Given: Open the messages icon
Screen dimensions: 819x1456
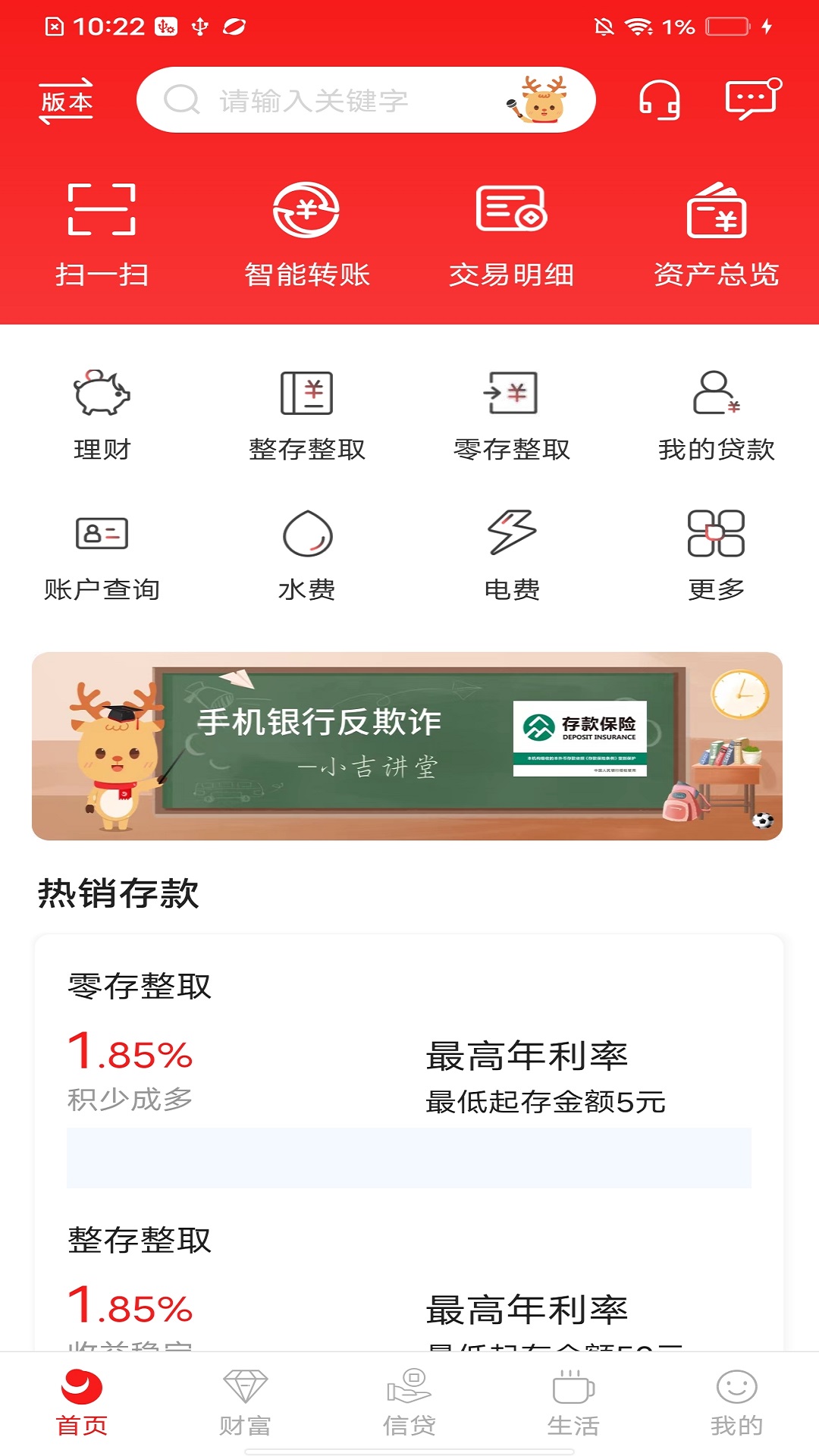Looking at the screenshot, I should point(752,100).
